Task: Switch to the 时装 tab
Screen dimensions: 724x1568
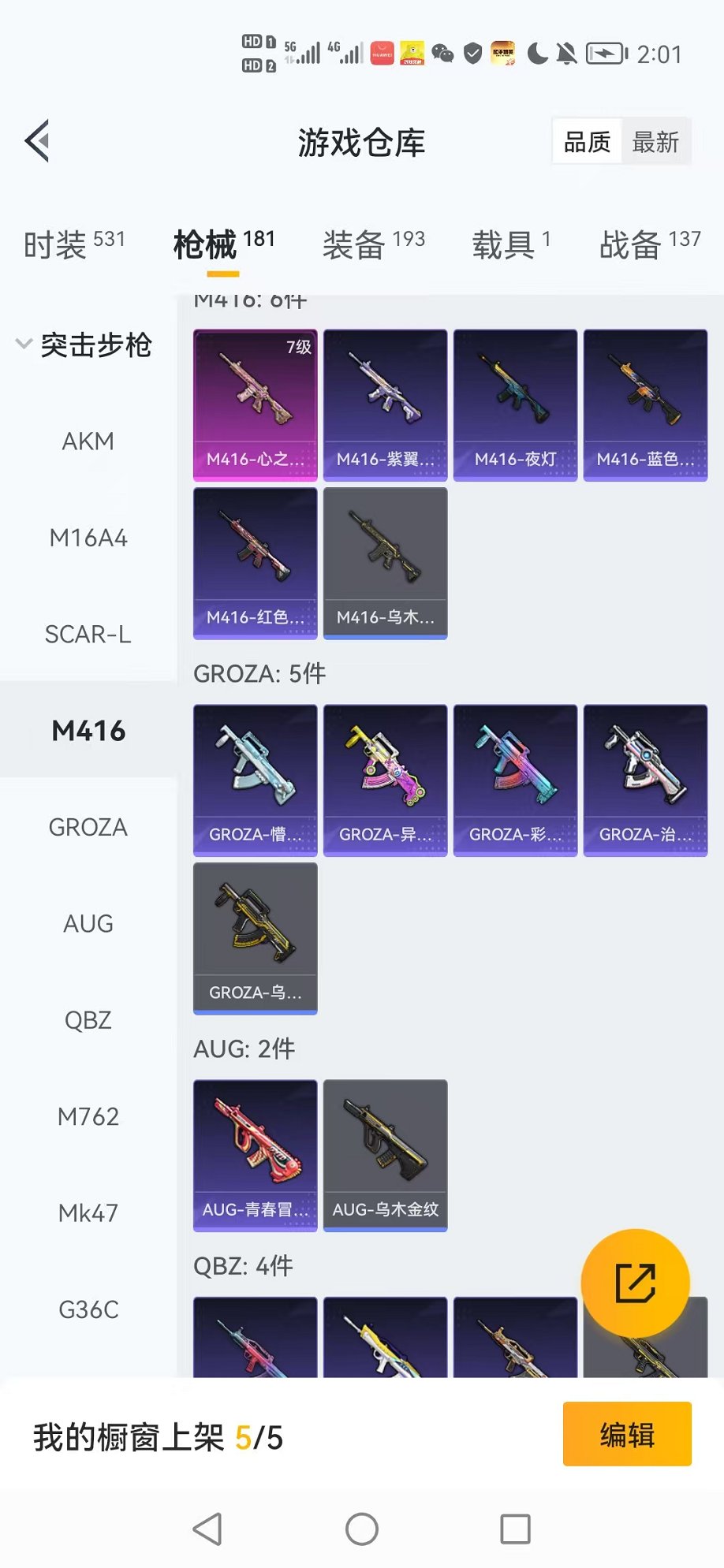Action: click(74, 244)
